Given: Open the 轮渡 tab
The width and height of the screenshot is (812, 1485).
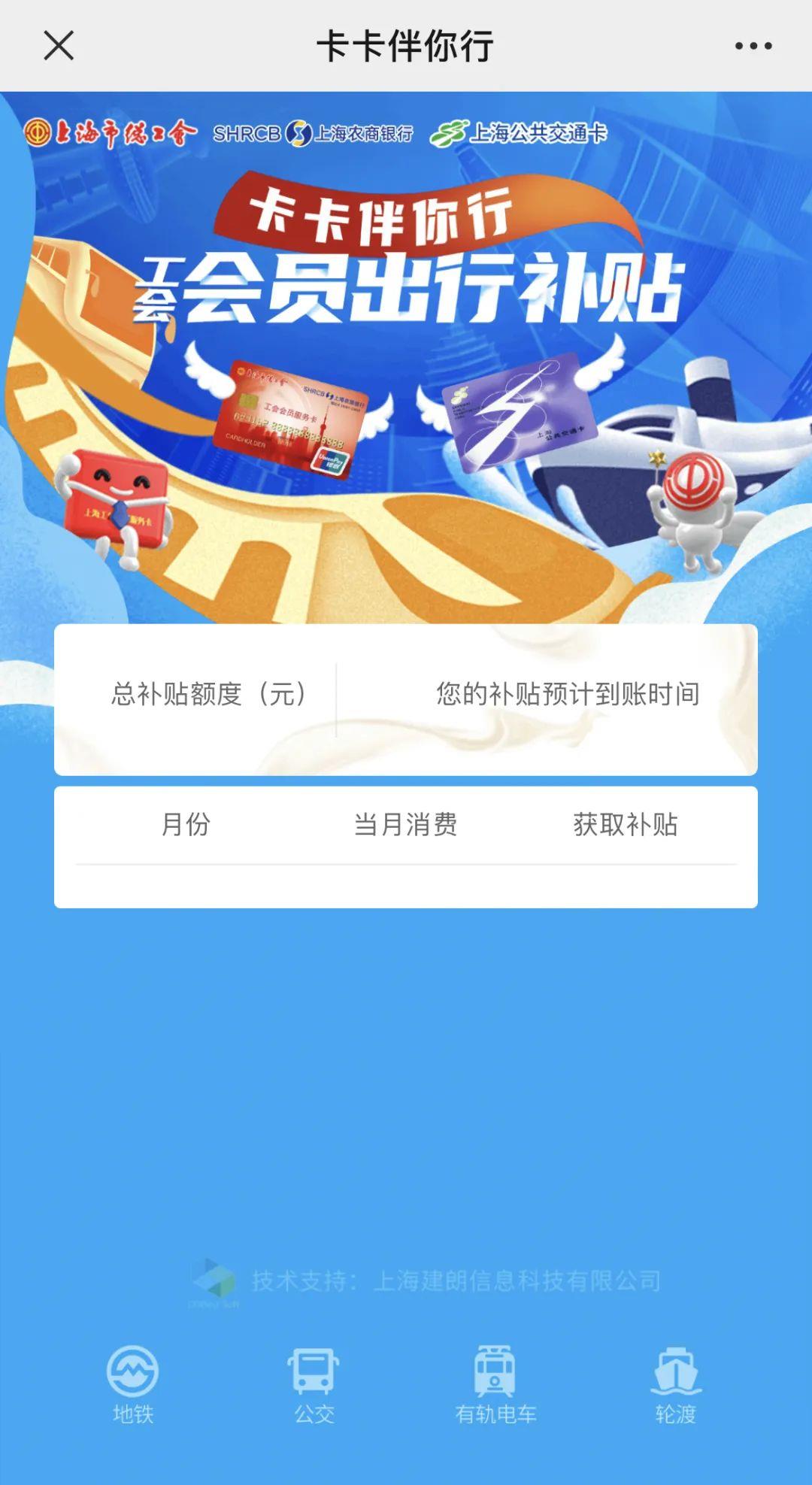Looking at the screenshot, I should [675, 1384].
